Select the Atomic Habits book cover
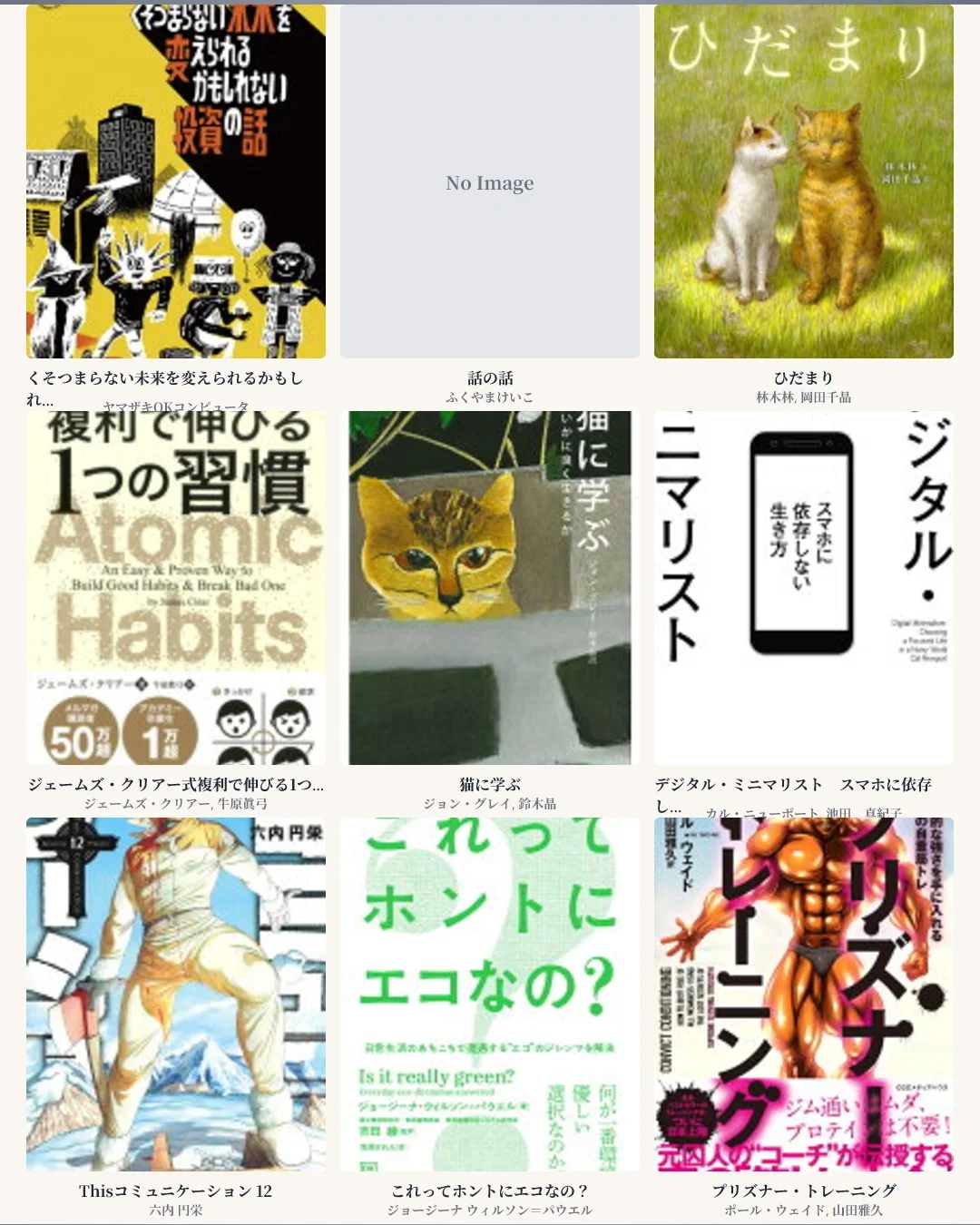980x1225 pixels. pos(176,588)
